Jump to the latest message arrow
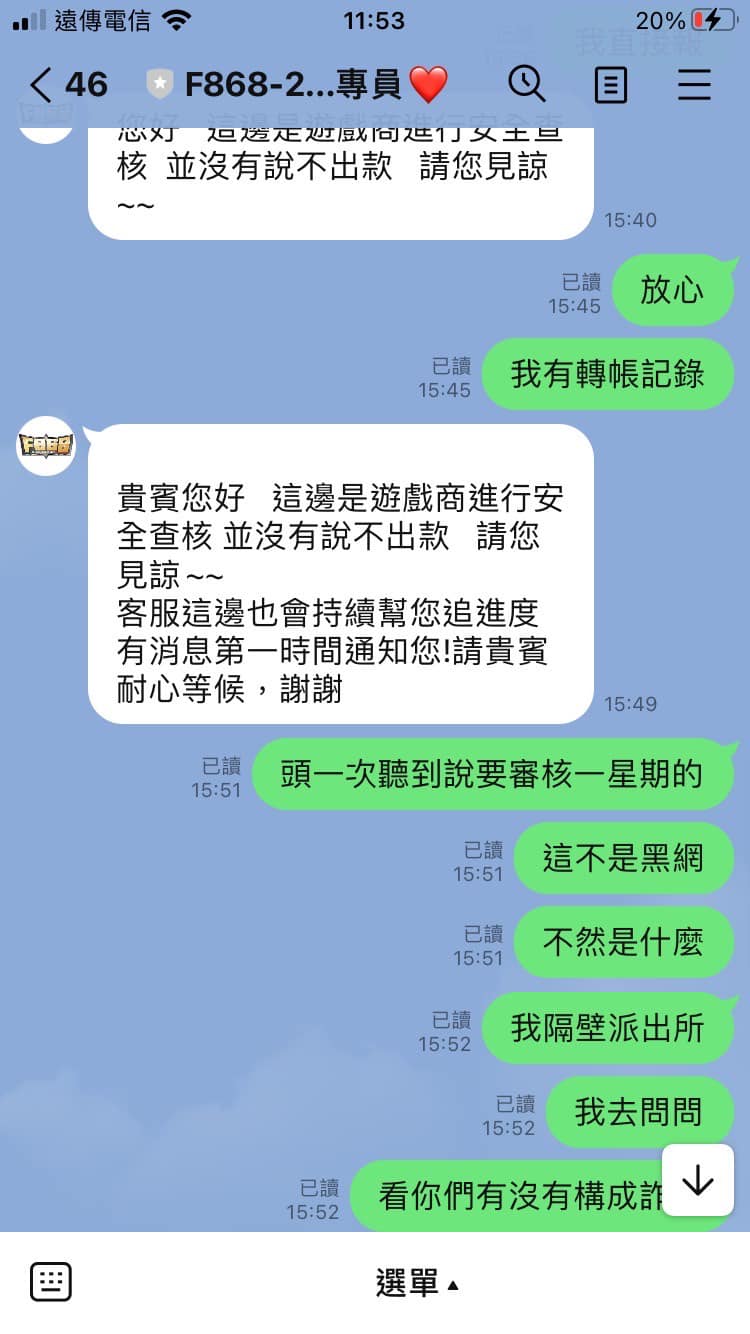The height and width of the screenshot is (1334, 750). pos(698,1181)
